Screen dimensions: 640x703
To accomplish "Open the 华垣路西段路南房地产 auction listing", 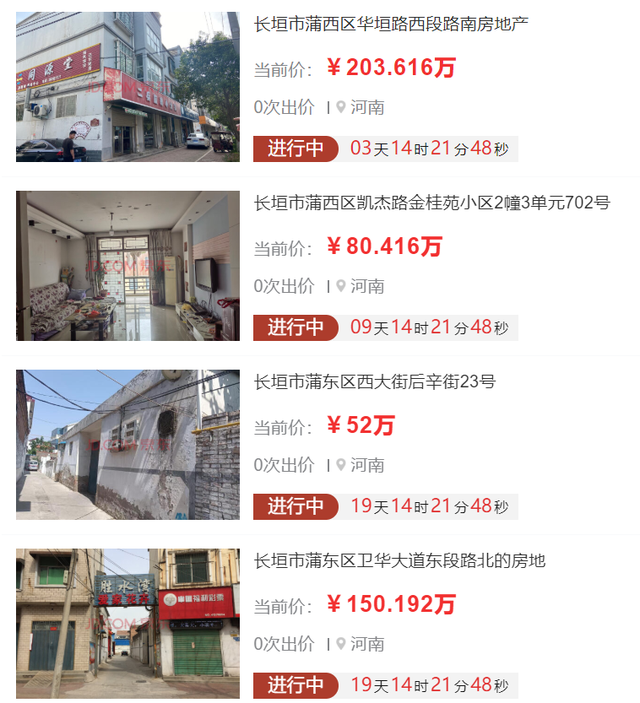I will [391, 24].
